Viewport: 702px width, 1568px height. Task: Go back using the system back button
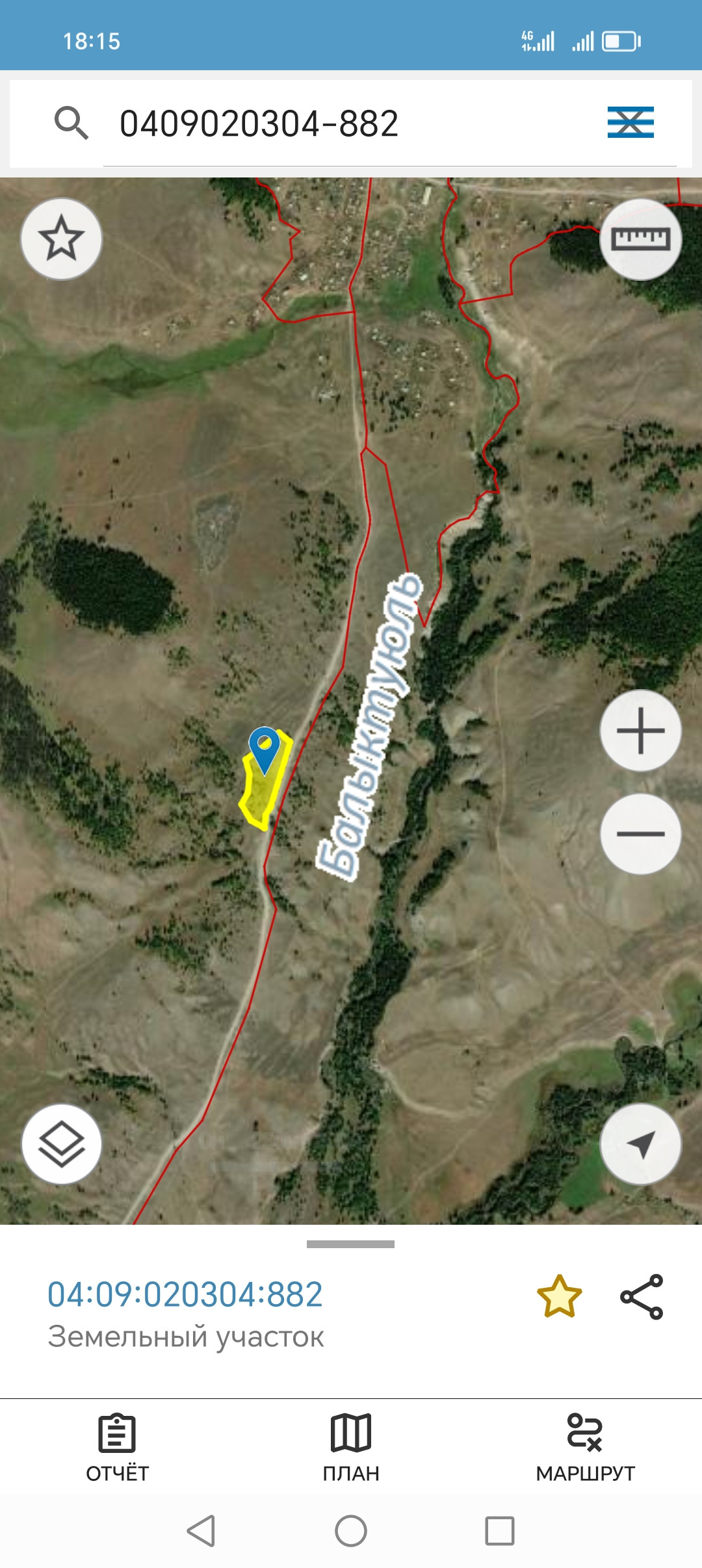(x=201, y=1531)
